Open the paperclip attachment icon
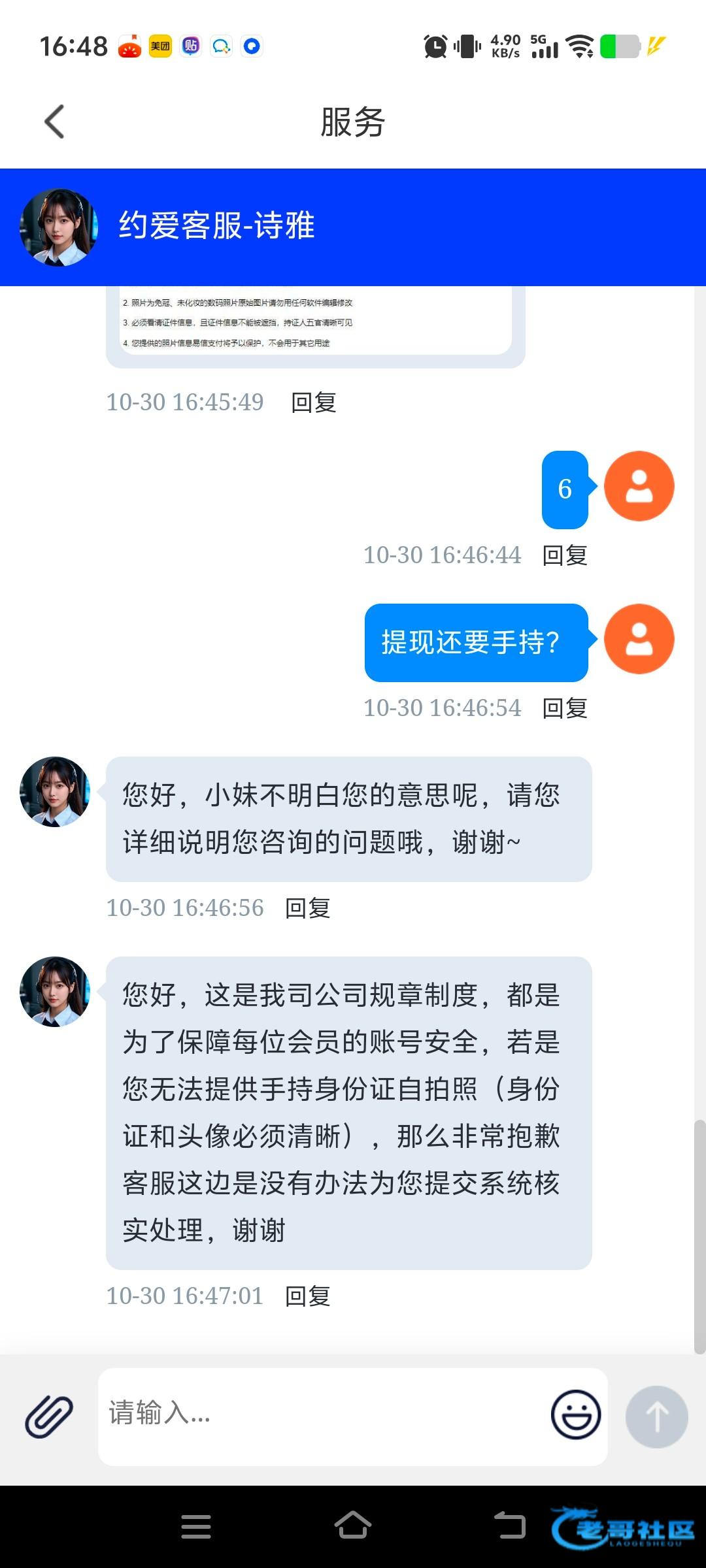 point(49,1416)
